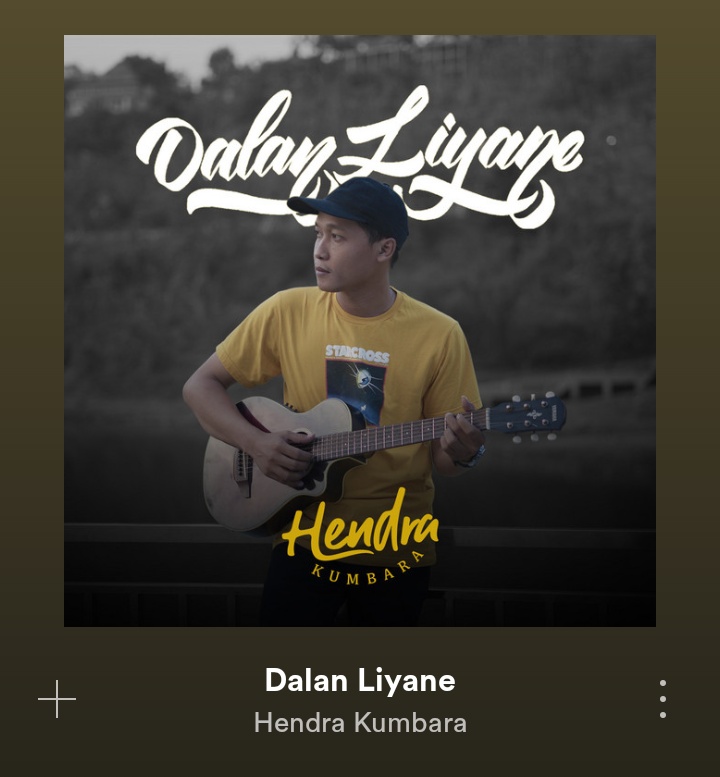Open artist Hendra Kumbara
This screenshot has height=777, width=720.
360,722
